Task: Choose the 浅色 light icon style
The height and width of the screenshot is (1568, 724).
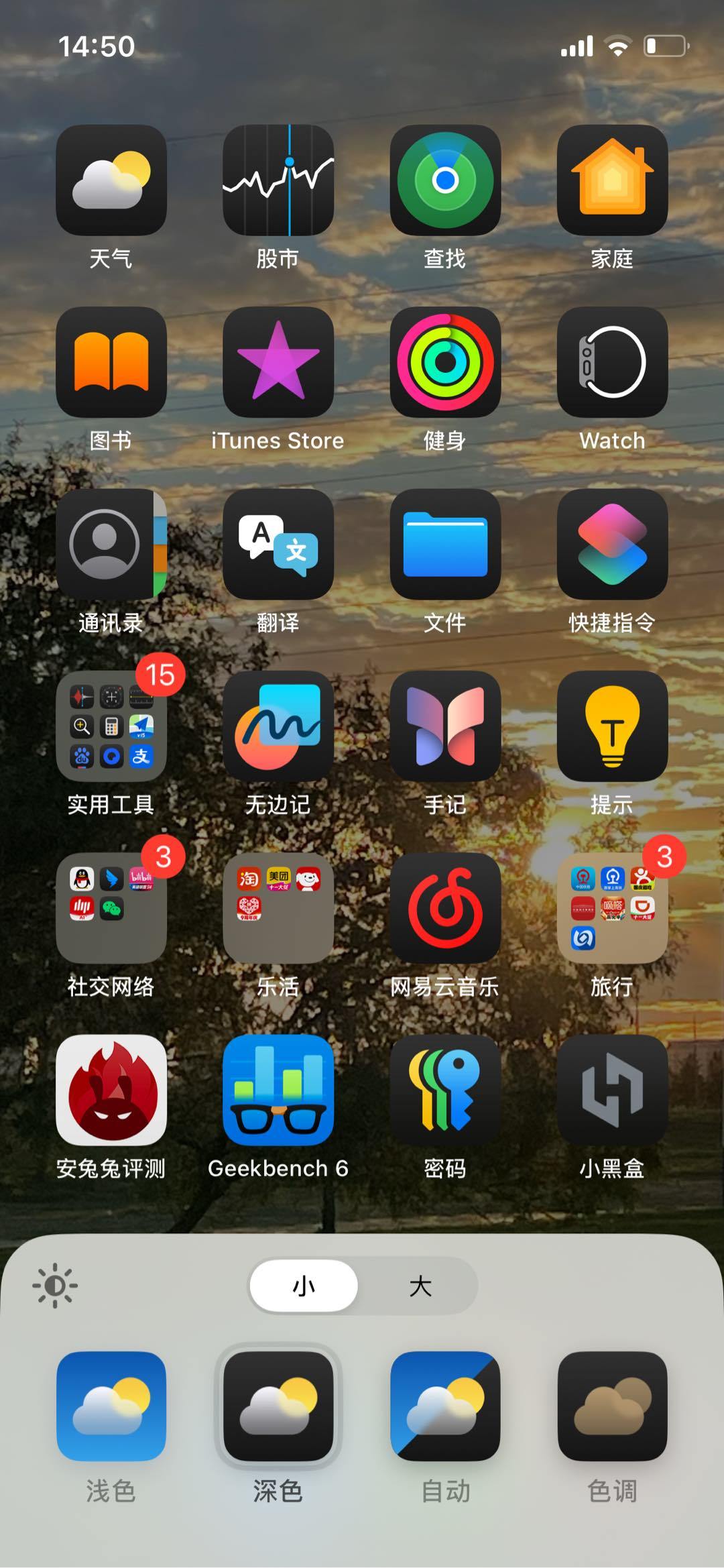Action: [111, 1406]
